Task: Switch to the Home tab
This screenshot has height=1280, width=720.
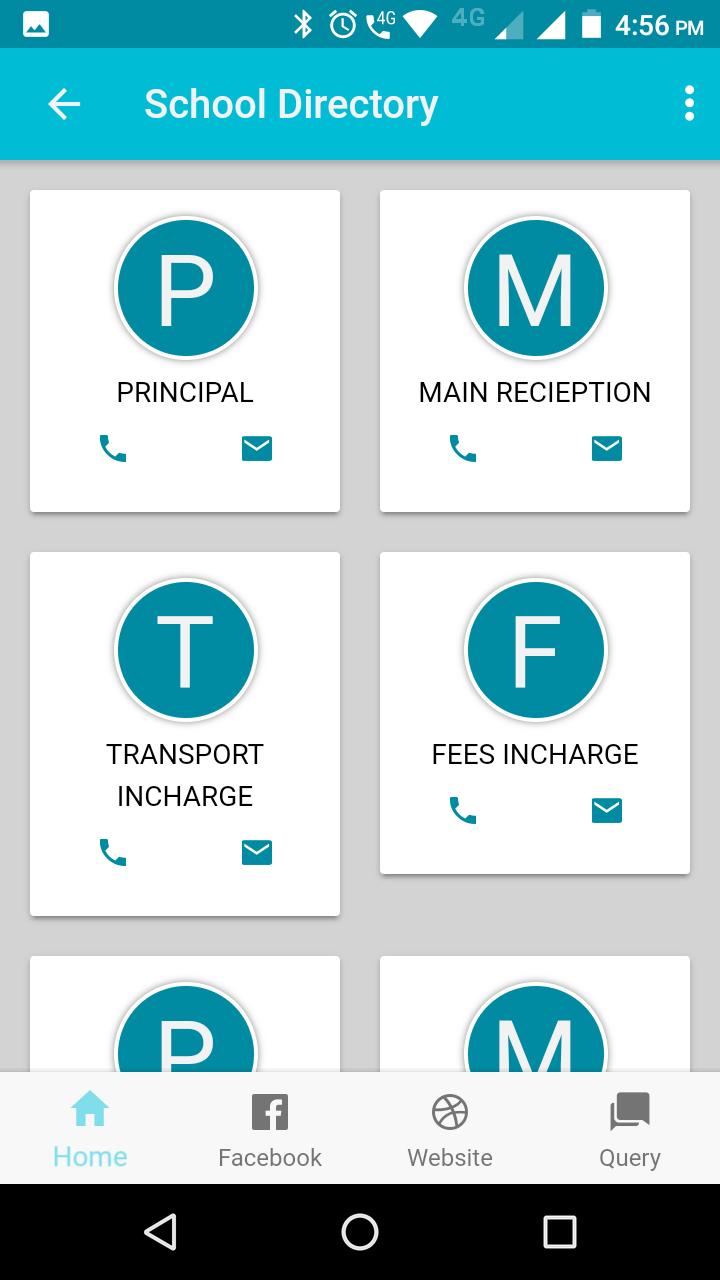Action: pyautogui.click(x=90, y=1130)
